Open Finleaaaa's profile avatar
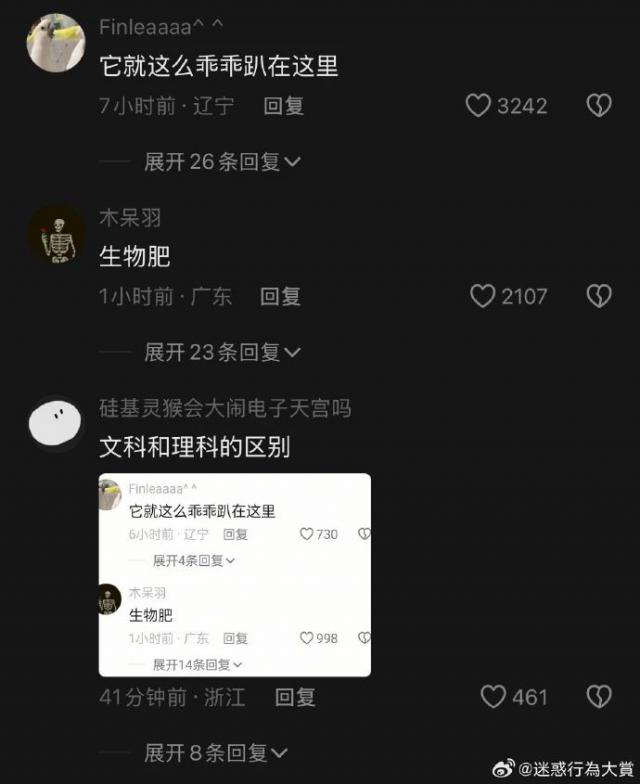640x784 pixels. pyautogui.click(x=55, y=43)
